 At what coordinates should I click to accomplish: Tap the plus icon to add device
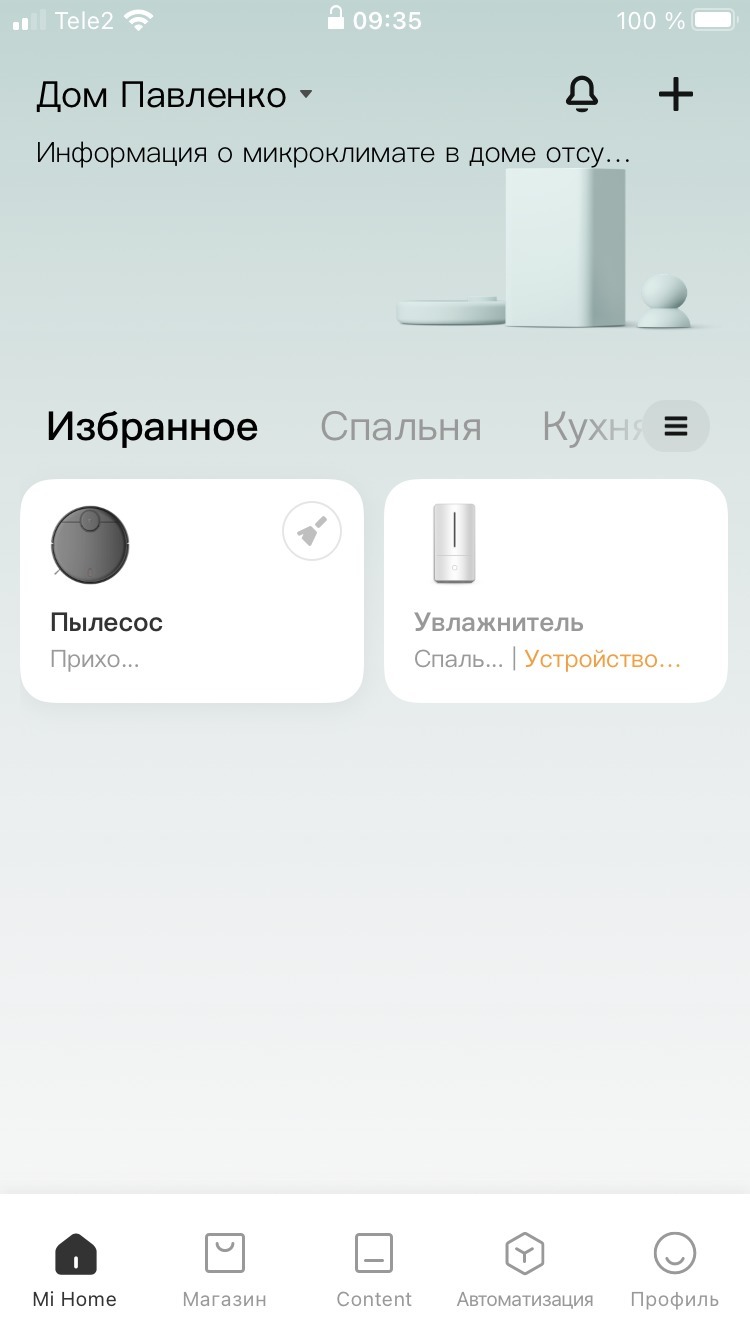[676, 94]
